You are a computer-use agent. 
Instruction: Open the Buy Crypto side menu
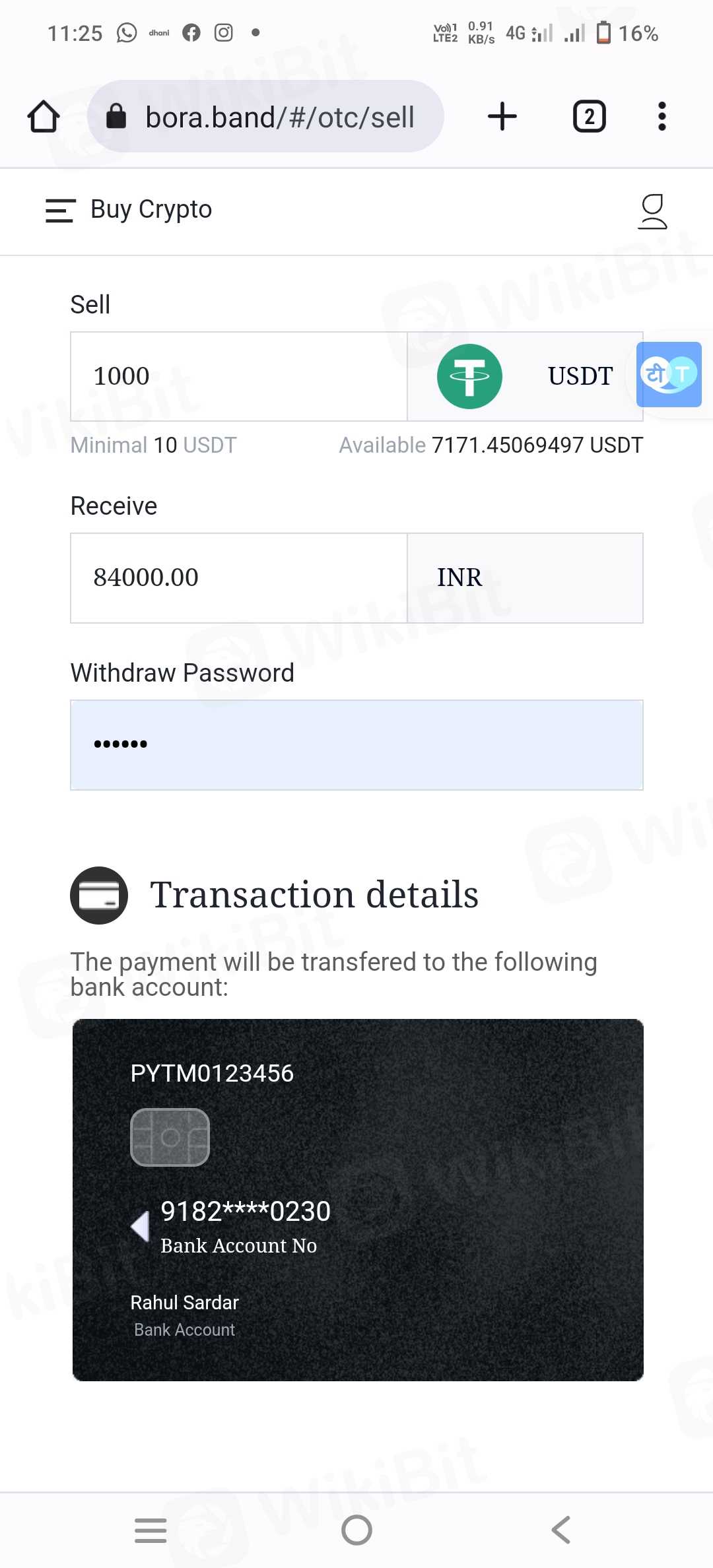click(60, 211)
